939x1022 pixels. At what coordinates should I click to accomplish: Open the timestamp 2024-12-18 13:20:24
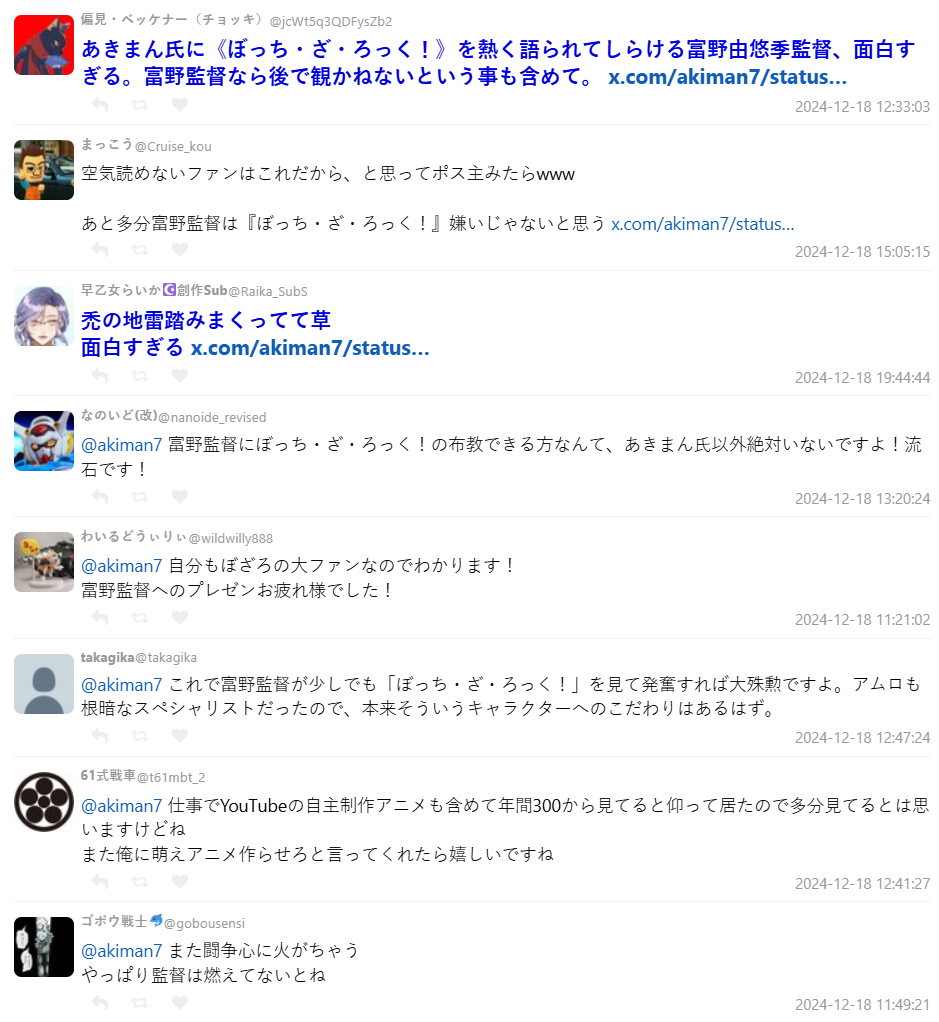coord(862,498)
